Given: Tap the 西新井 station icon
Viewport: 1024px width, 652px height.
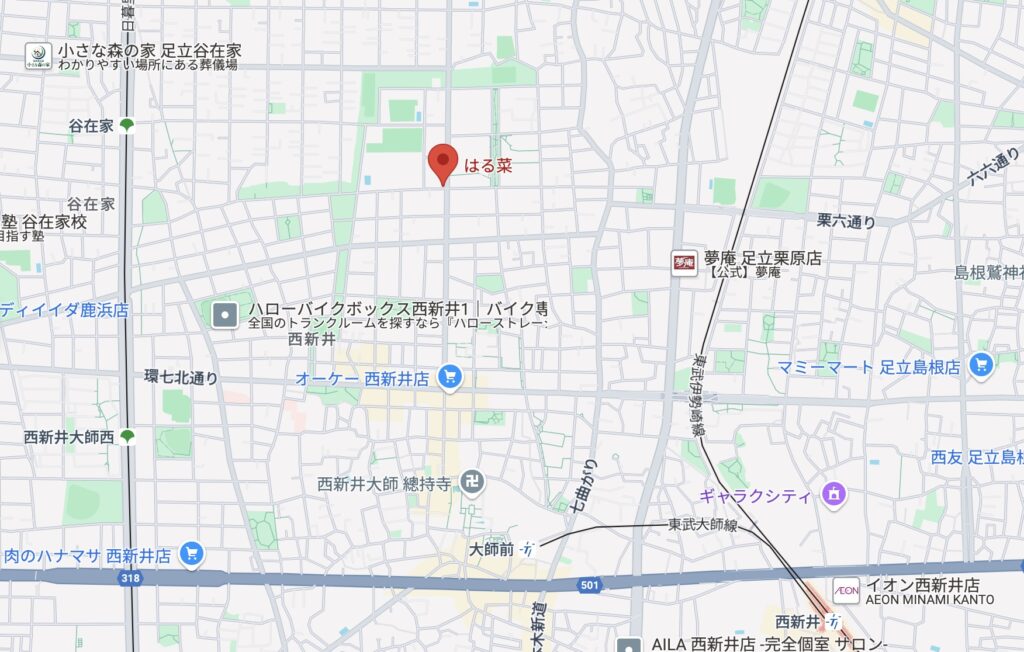Looking at the screenshot, I should click(832, 621).
